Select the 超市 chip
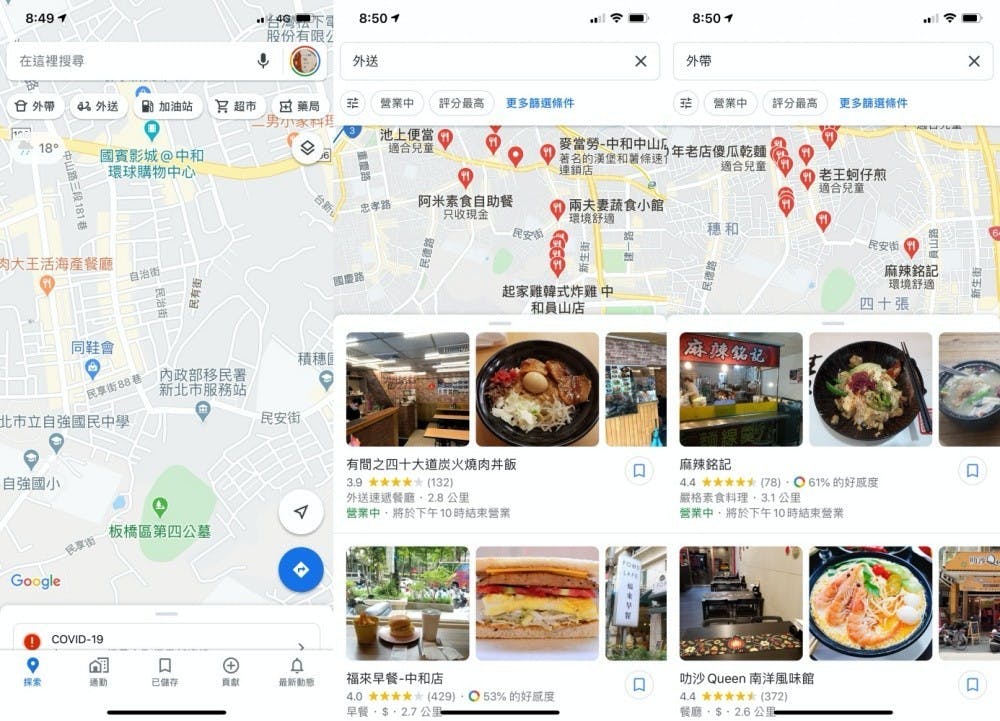Viewport: 1000px width, 721px height. point(235,106)
